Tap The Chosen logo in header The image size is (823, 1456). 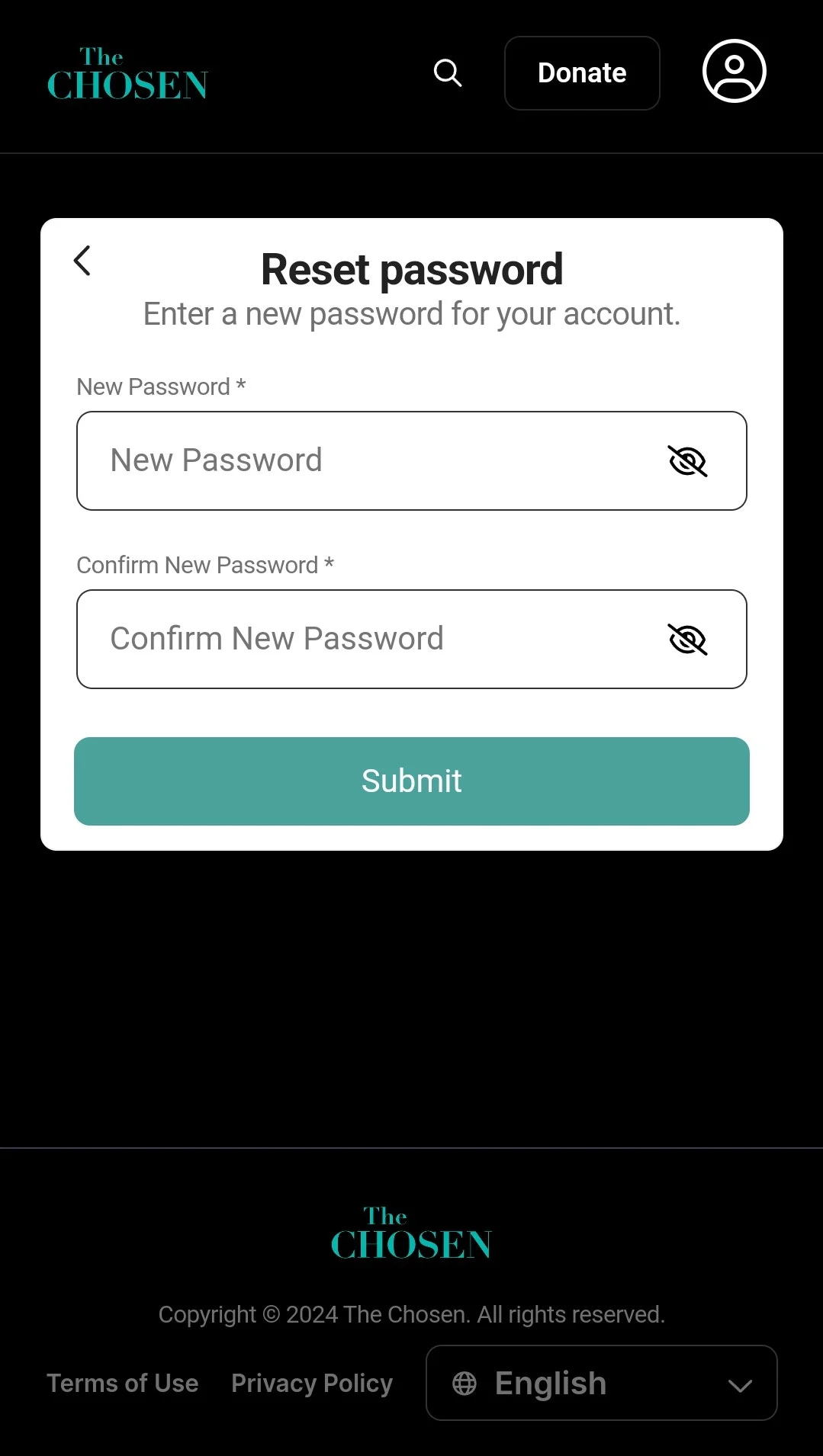pos(127,74)
